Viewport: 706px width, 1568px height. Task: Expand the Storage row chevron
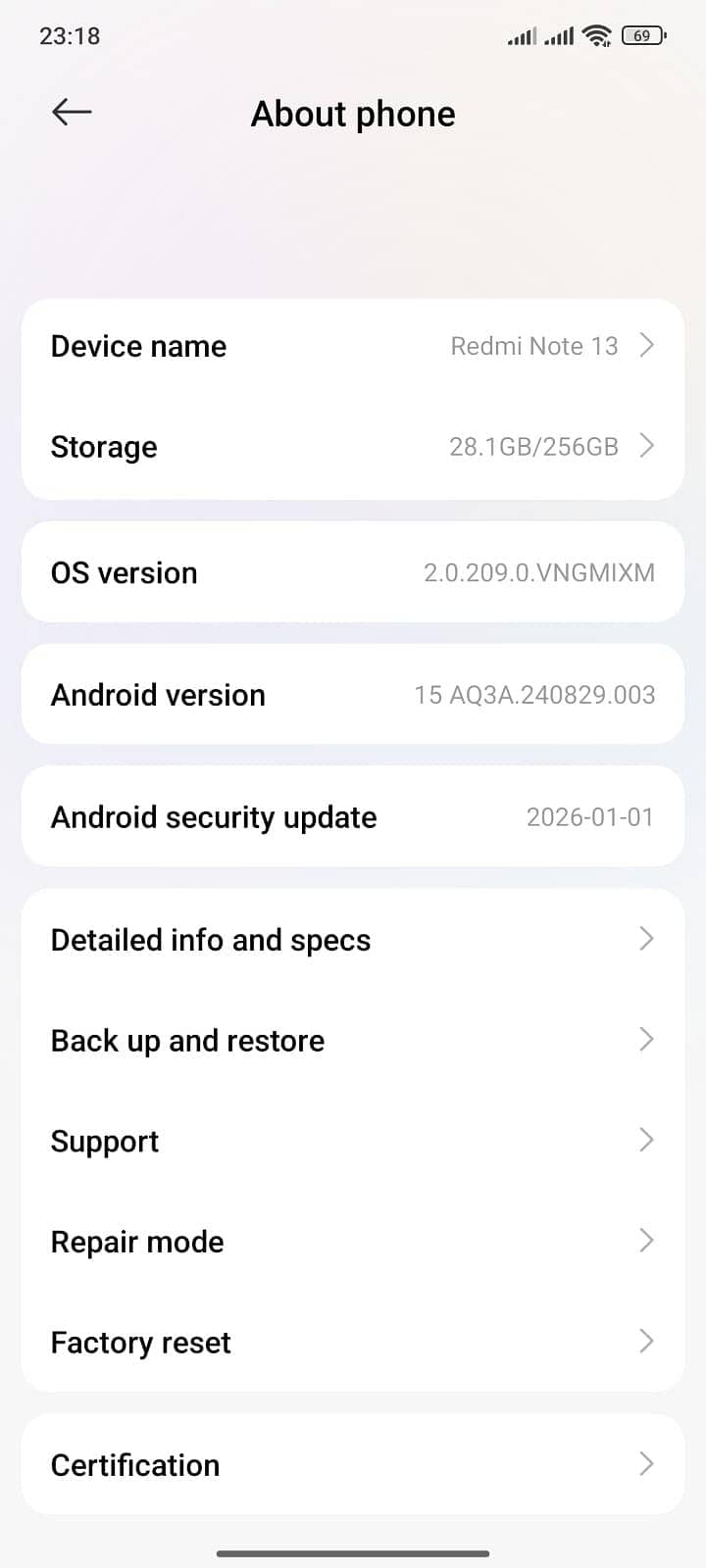pos(646,446)
